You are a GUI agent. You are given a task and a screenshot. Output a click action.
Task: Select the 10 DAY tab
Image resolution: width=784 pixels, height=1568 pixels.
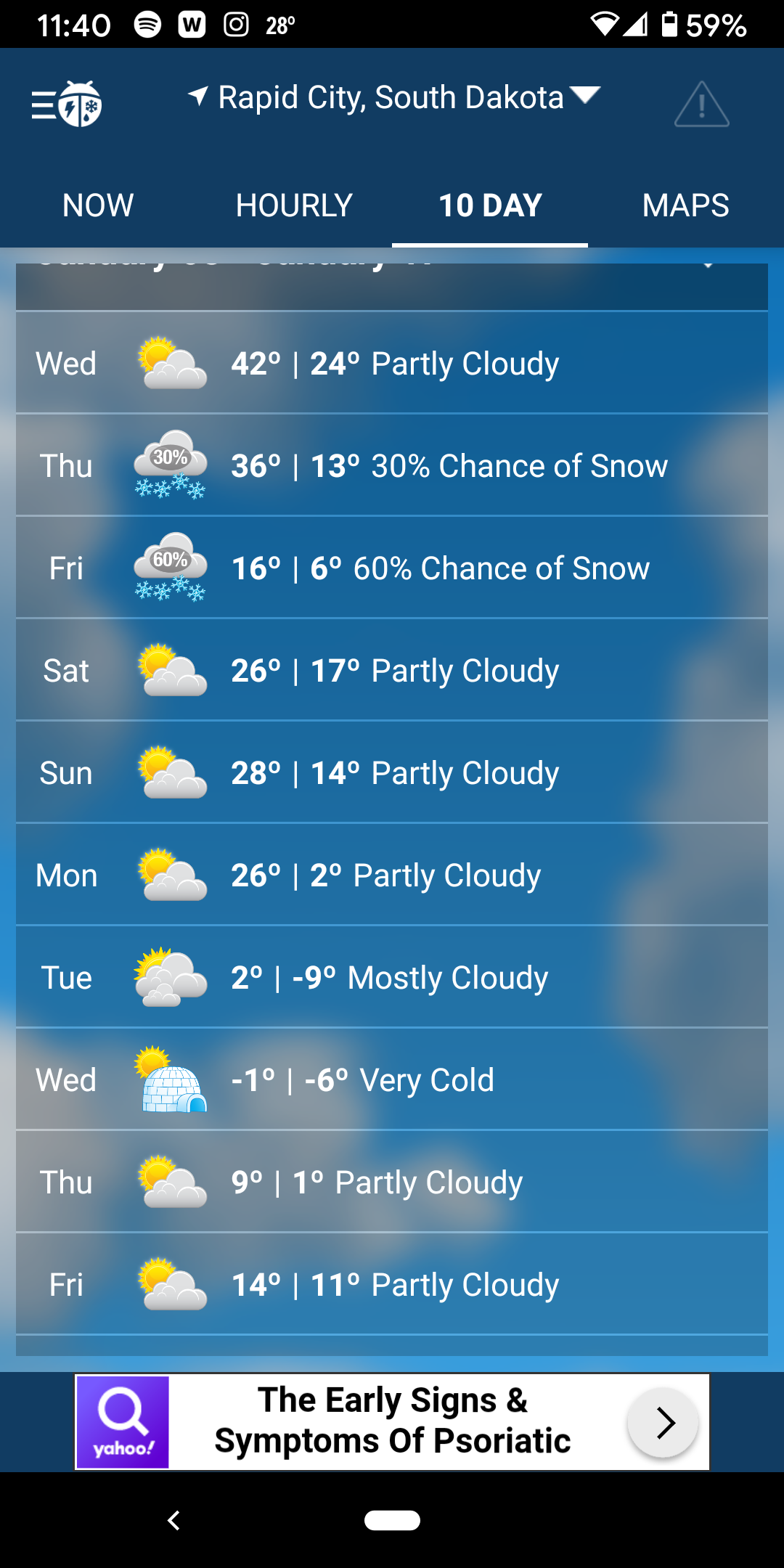tap(490, 205)
